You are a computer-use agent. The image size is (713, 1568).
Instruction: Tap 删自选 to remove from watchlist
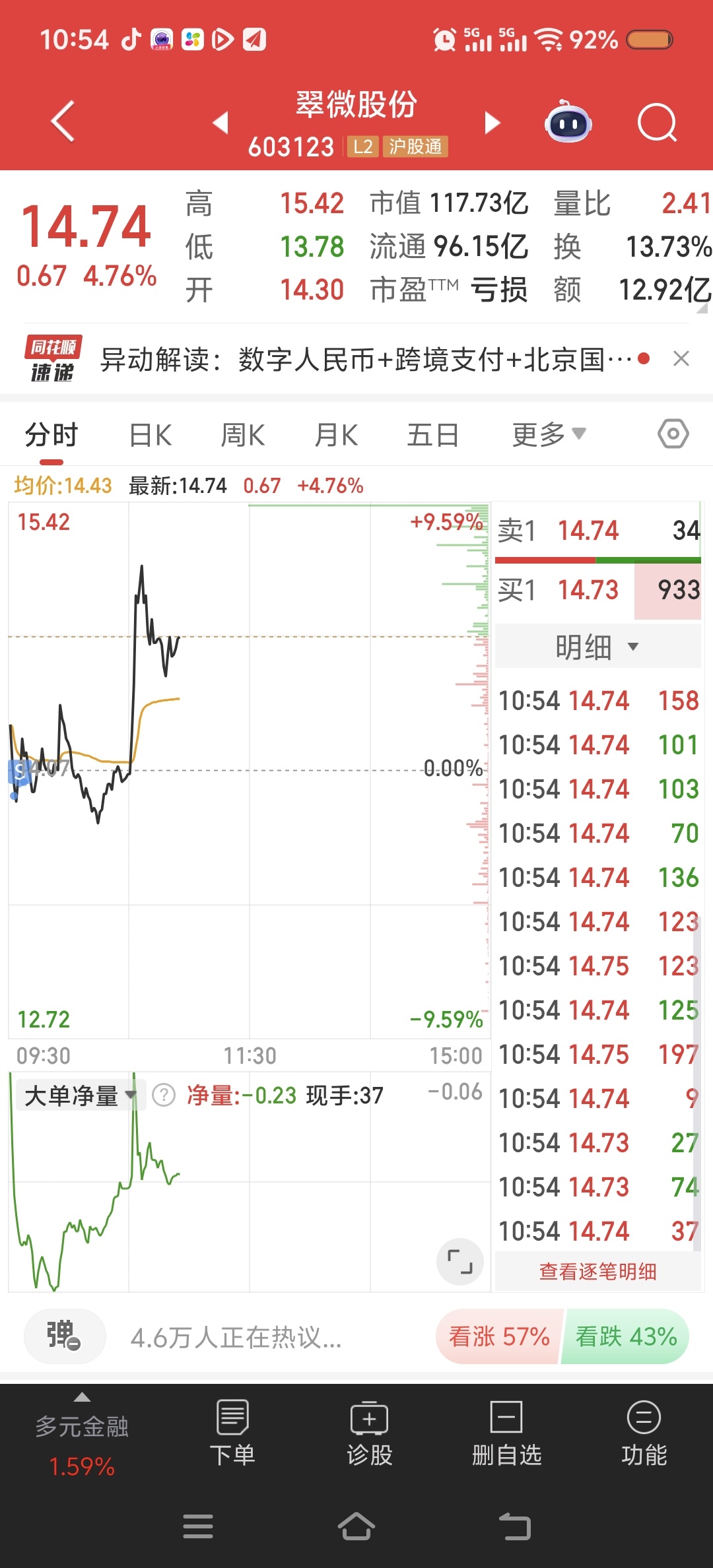click(x=506, y=1433)
